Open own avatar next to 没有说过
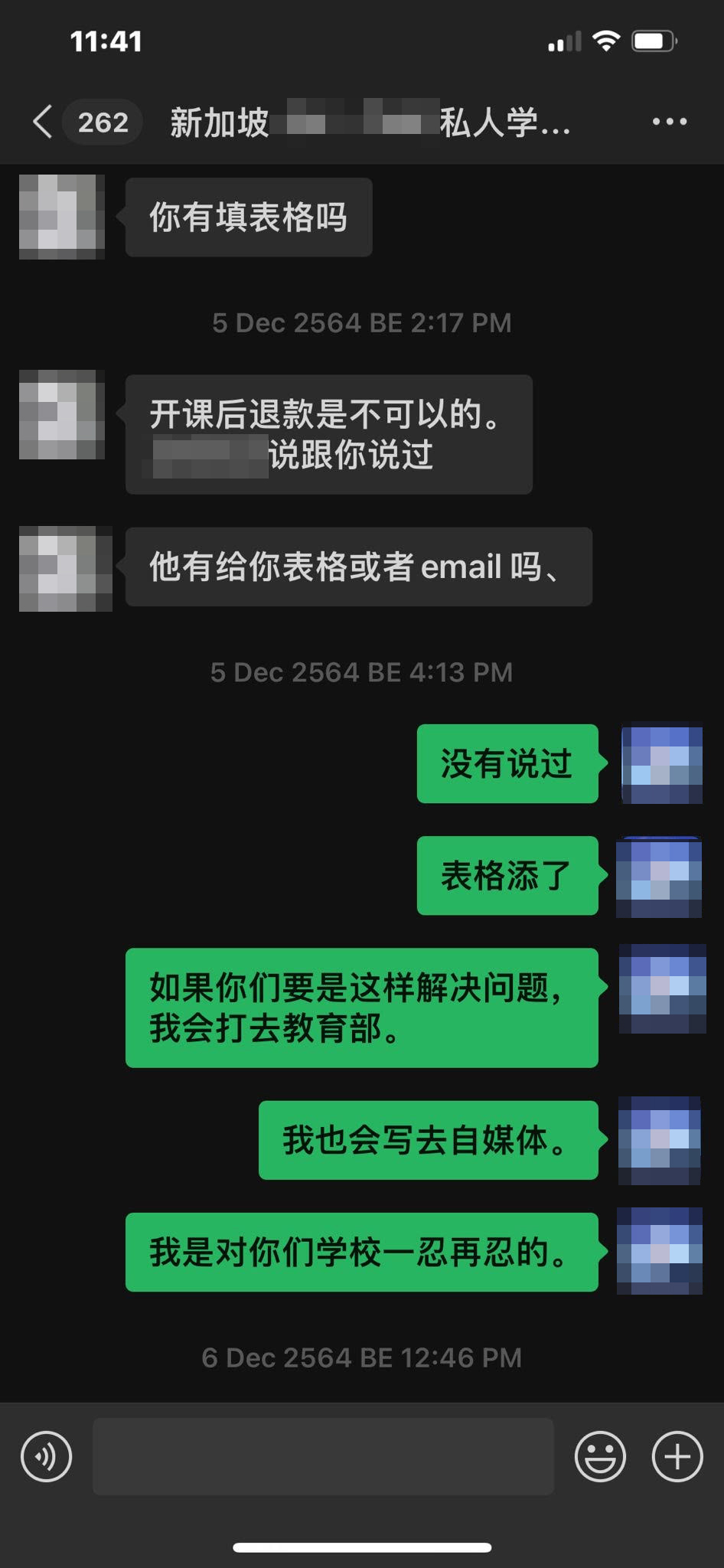The height and width of the screenshot is (1568, 724). [662, 764]
